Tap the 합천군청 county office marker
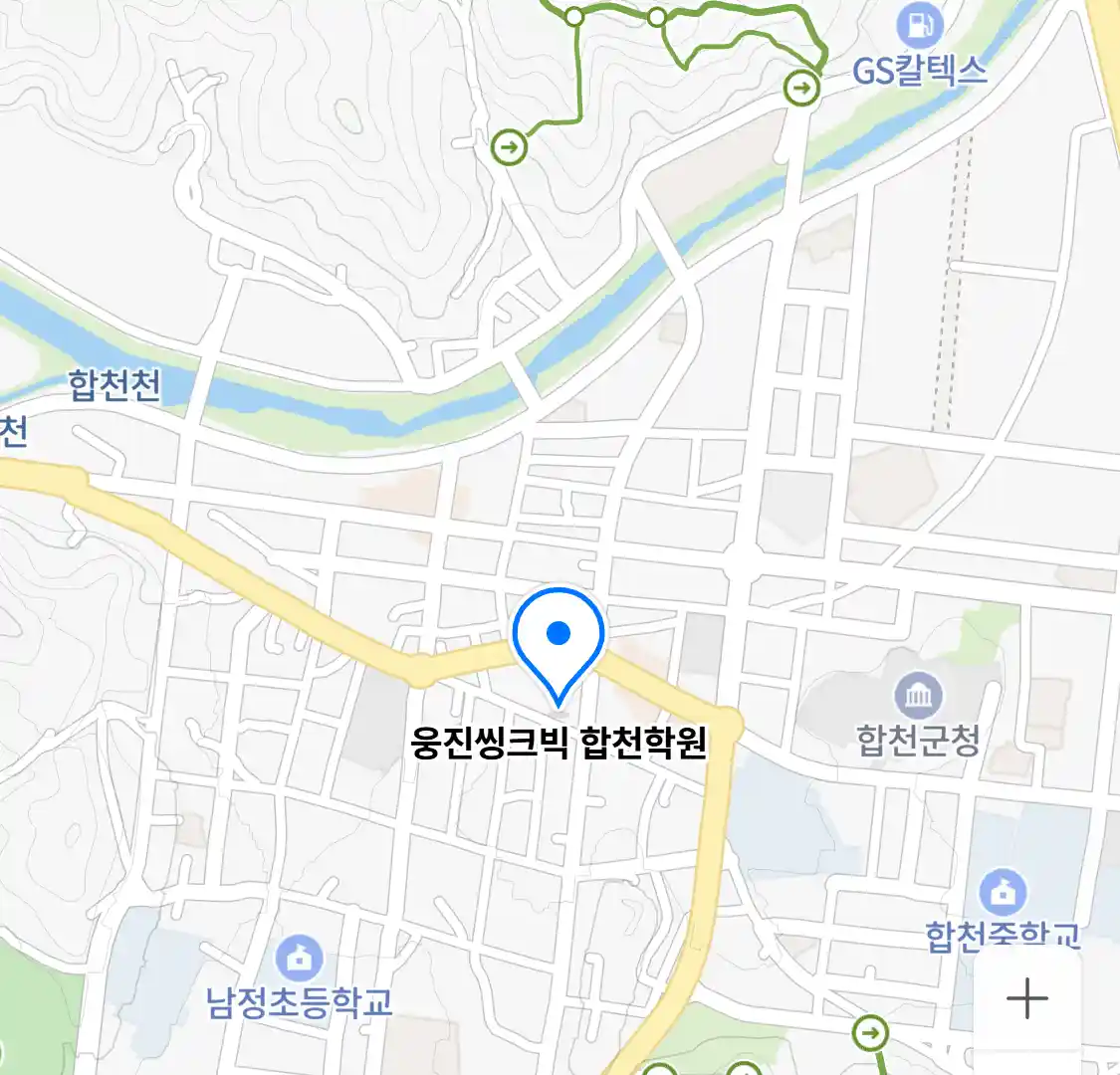1120x1075 pixels. tap(918, 696)
